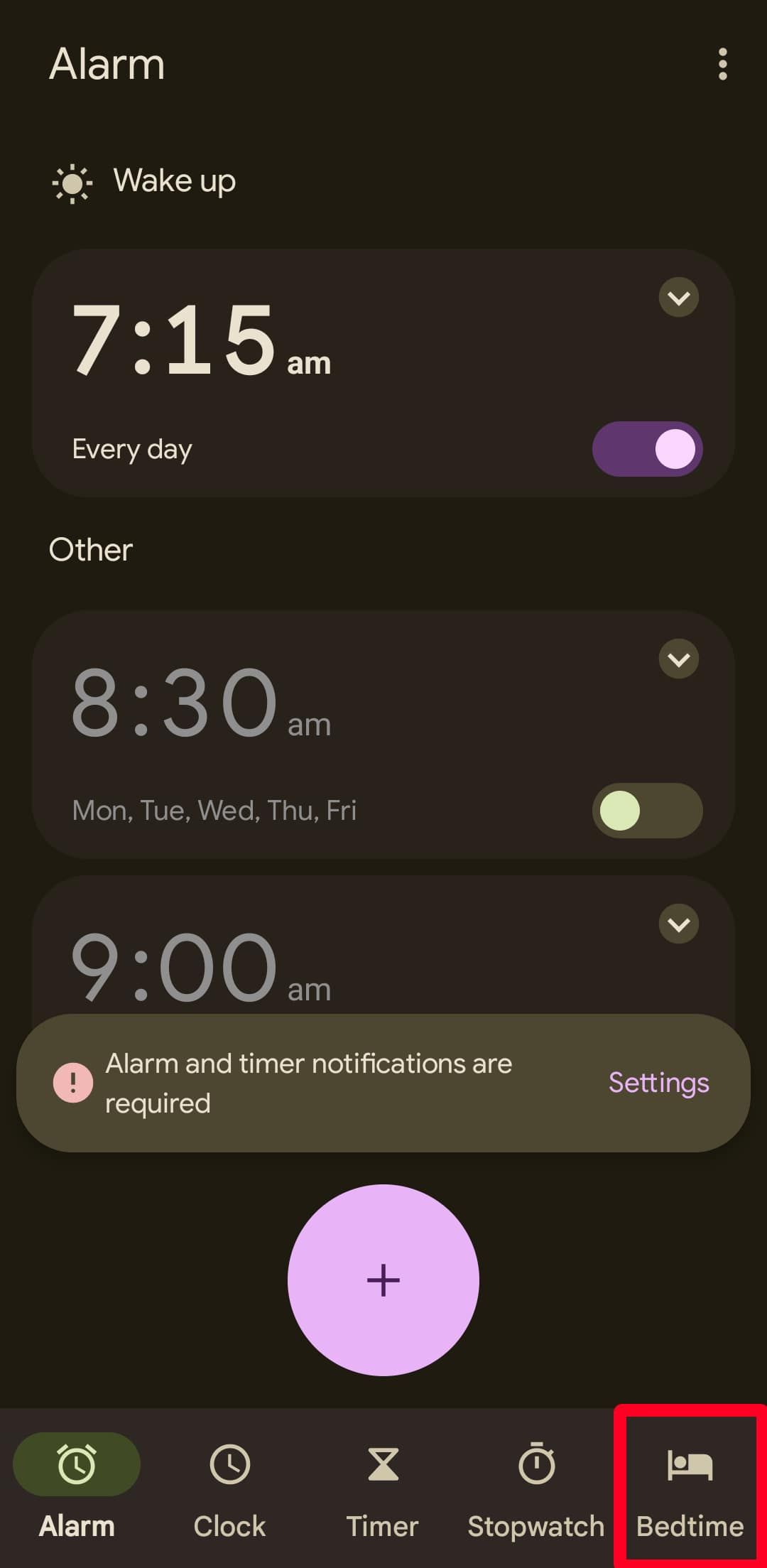Turn off the 7:15 am alarm
The height and width of the screenshot is (1568, 767).
click(647, 449)
